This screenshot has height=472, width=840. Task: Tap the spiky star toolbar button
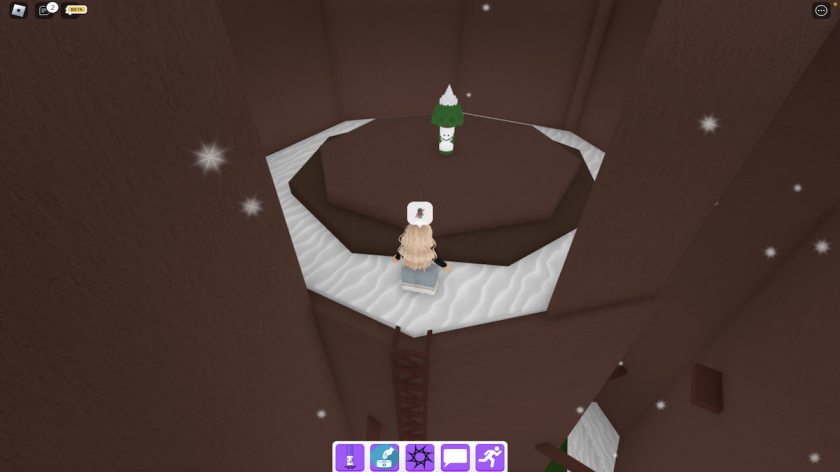pyautogui.click(x=420, y=457)
